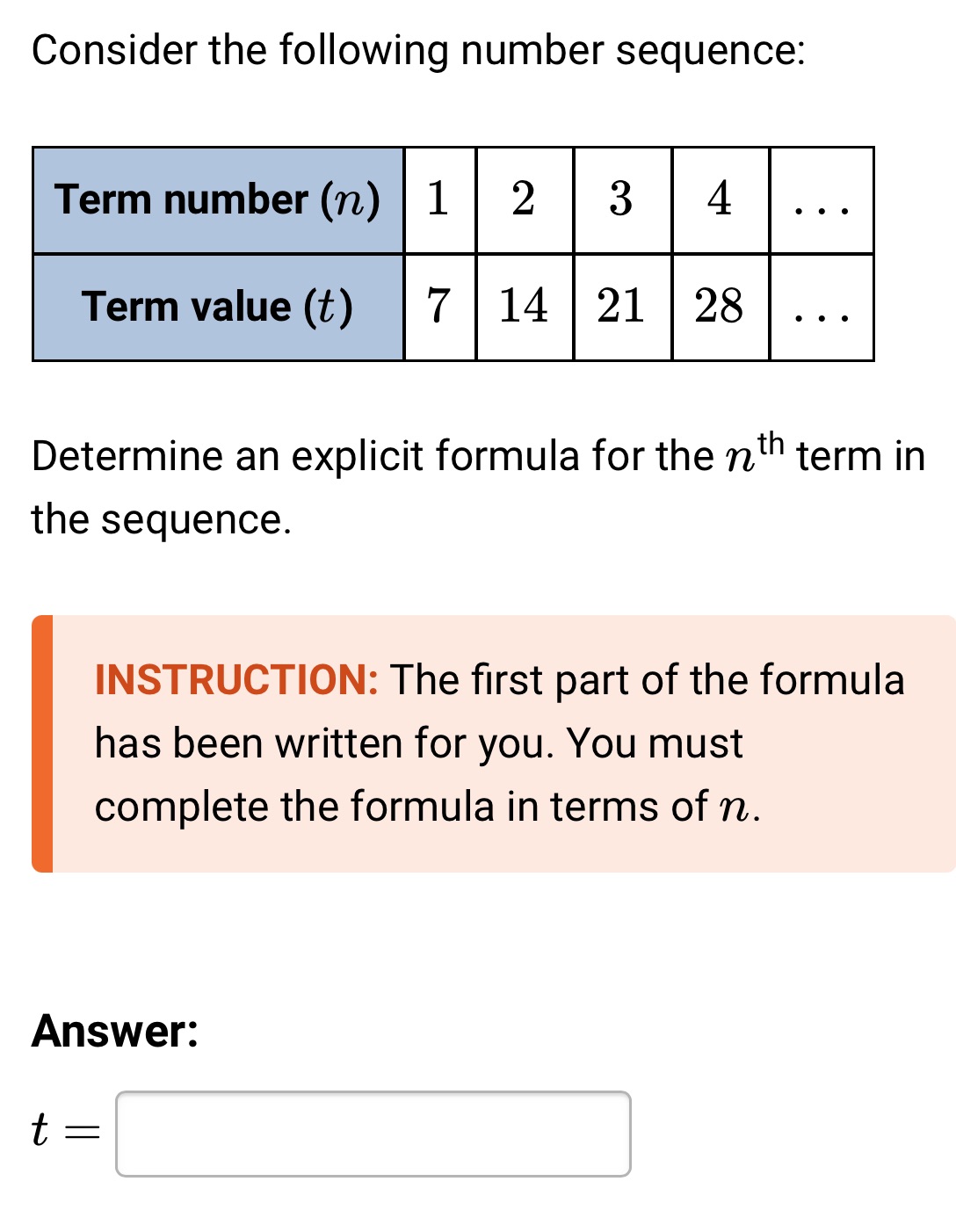This screenshot has height=1232, width=956.
Task: Click the table cell containing 21
Action: point(622,307)
